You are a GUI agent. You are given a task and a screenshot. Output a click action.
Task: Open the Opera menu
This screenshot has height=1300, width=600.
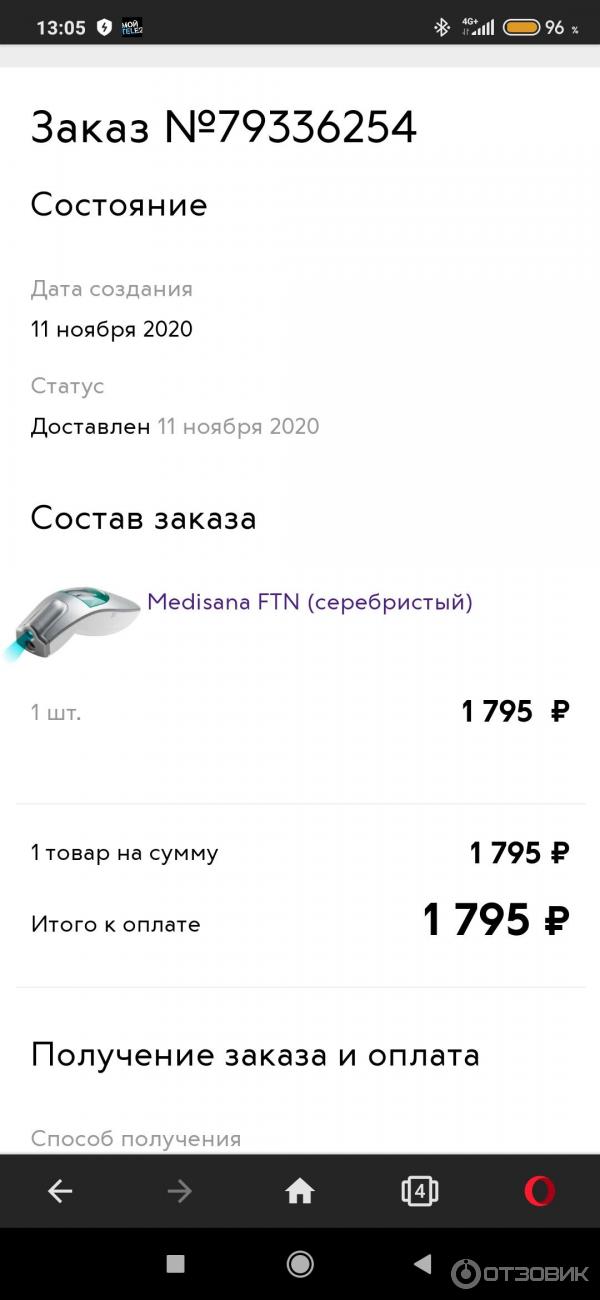[539, 1191]
